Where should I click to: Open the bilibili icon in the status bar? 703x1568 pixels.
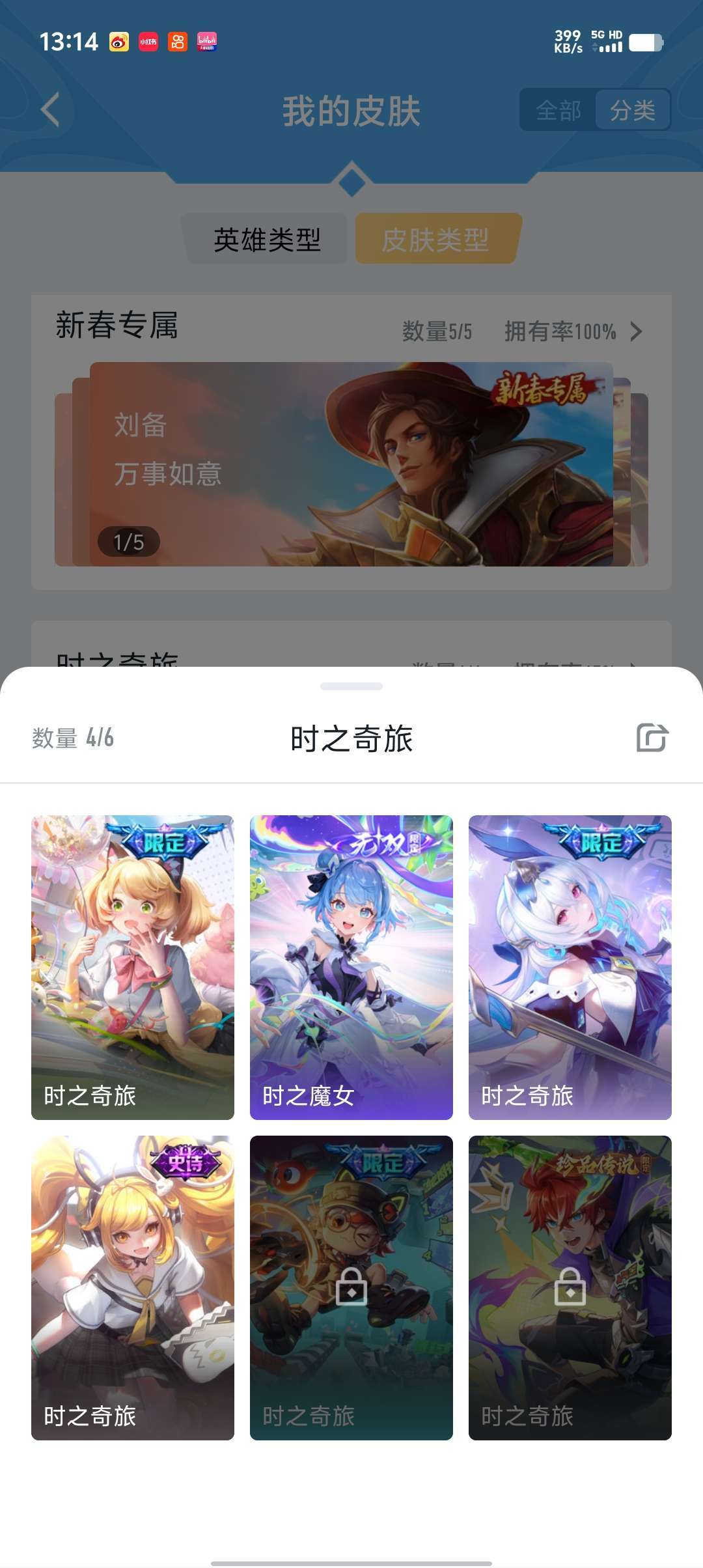point(206,42)
